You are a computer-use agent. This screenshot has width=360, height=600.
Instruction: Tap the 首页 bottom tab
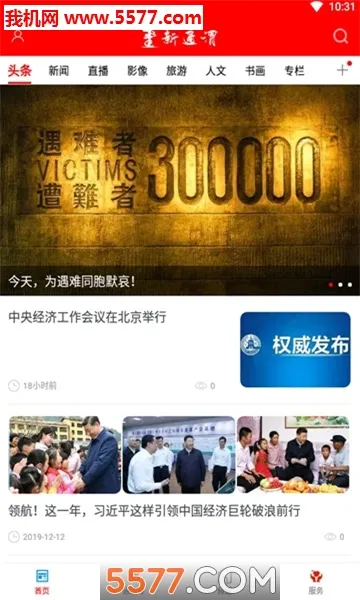click(x=42, y=581)
